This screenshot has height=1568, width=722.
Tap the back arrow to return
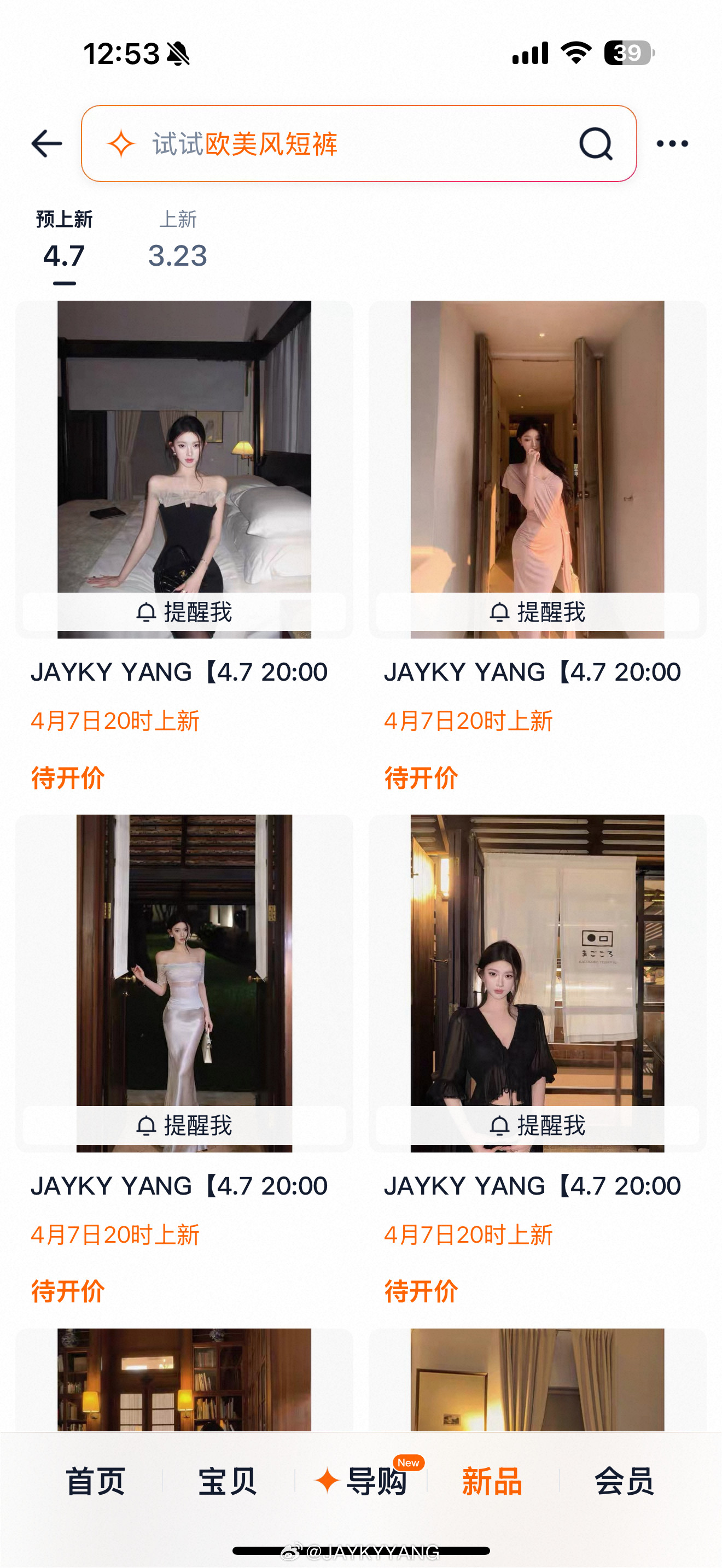click(x=46, y=144)
